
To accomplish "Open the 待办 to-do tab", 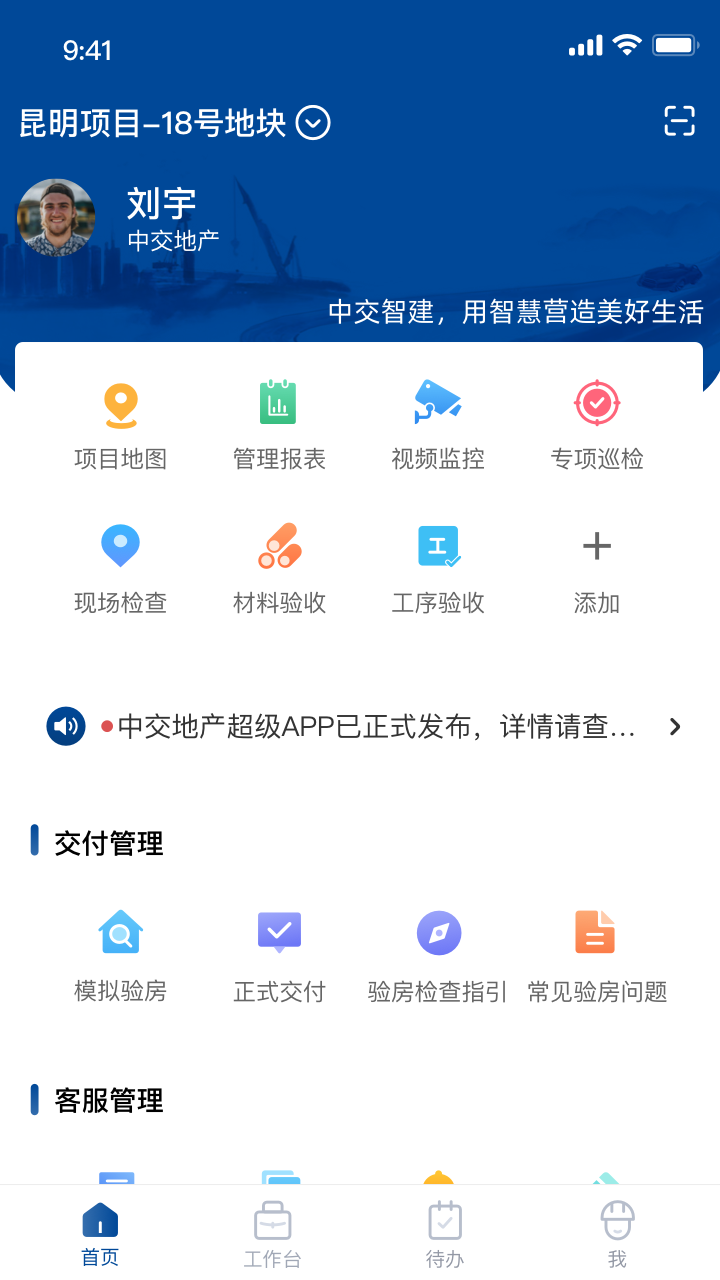I will (x=444, y=1230).
